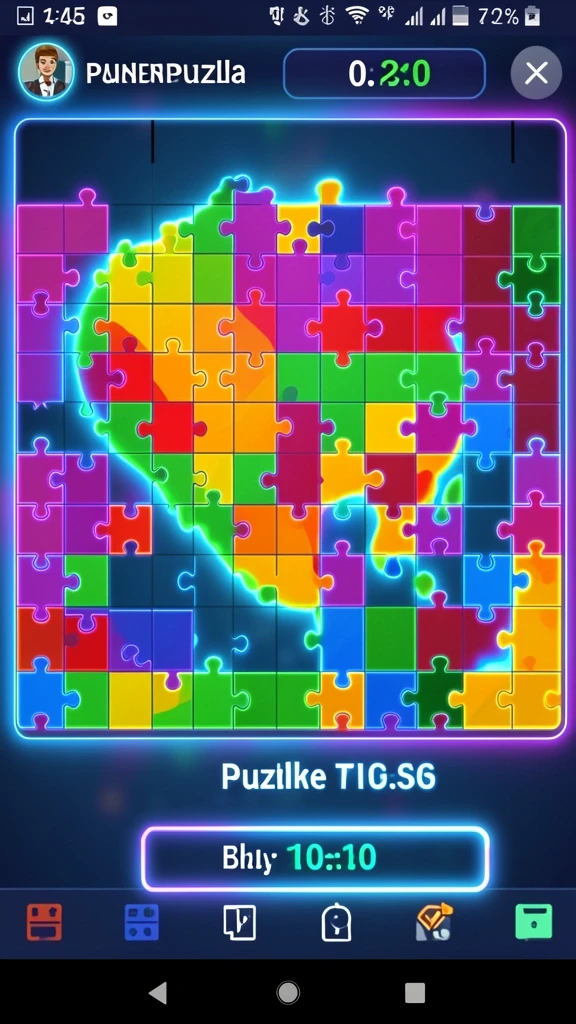Screen dimensions: 576x1024
Task: Open the green box icon in bottom bar
Action: [x=534, y=921]
